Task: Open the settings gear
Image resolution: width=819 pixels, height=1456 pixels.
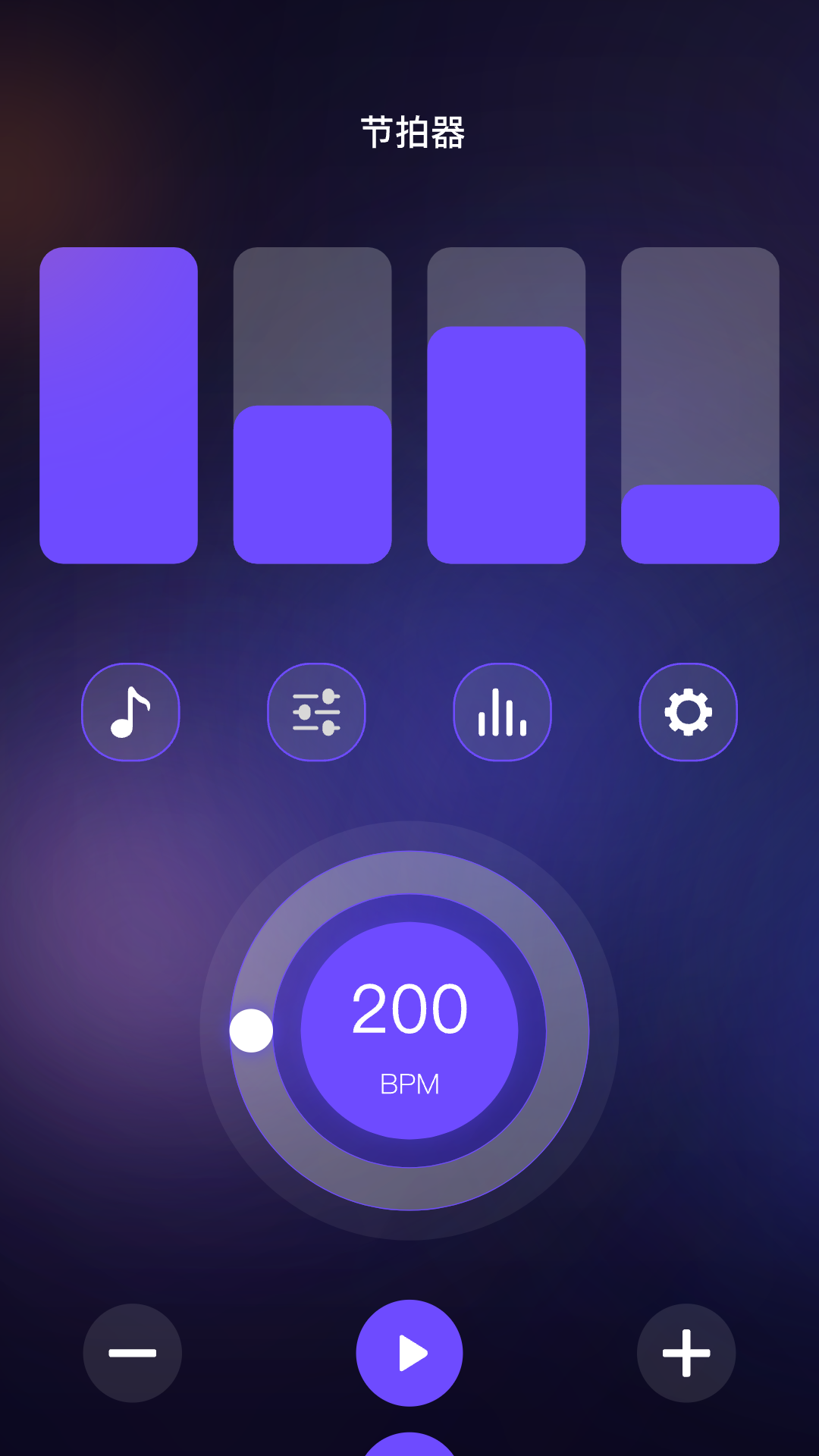Action: (x=688, y=712)
